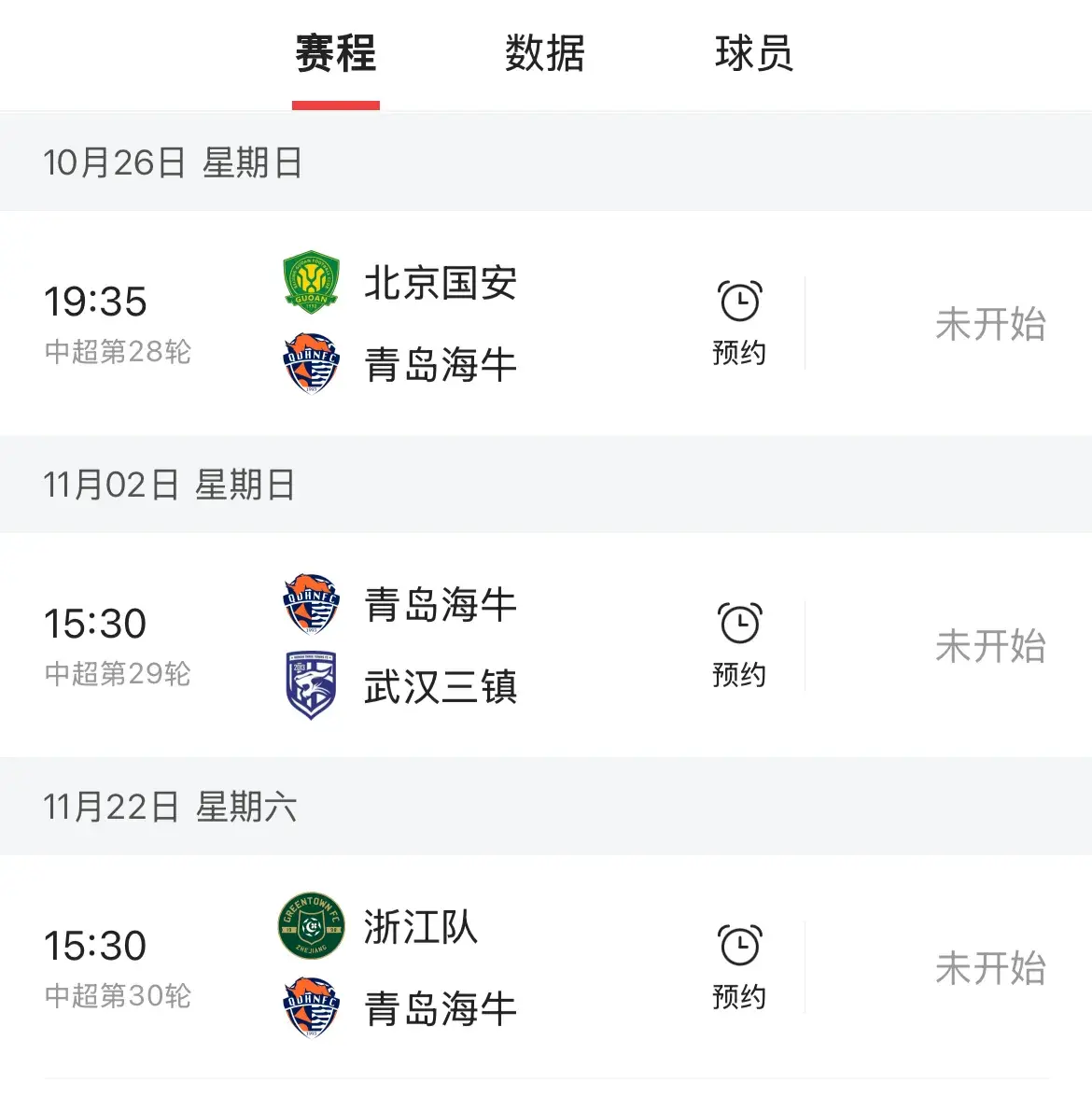Enable reminder 预约 for the October 26 match
Viewport: 1092px width, 1097px height.
[x=740, y=354]
